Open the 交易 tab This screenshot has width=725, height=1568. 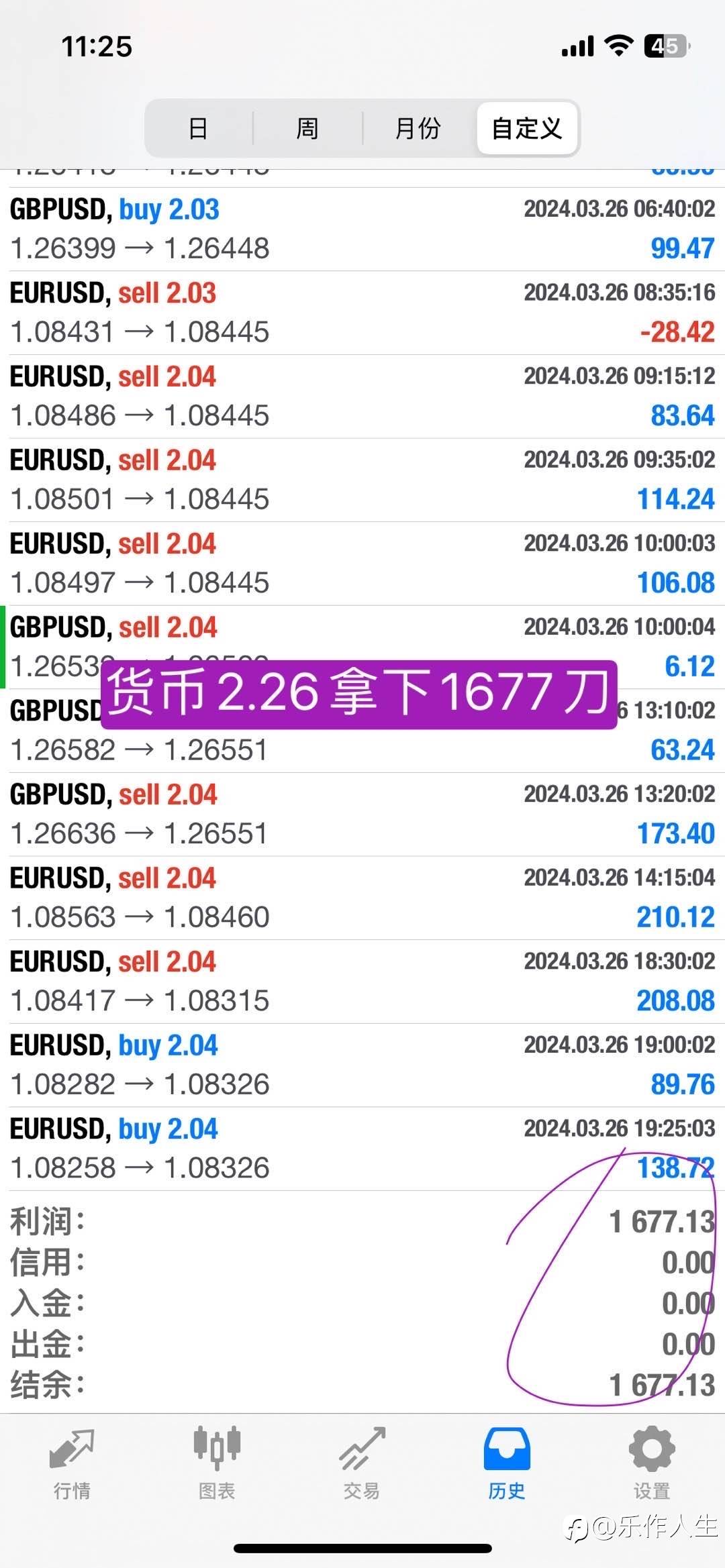362,1464
